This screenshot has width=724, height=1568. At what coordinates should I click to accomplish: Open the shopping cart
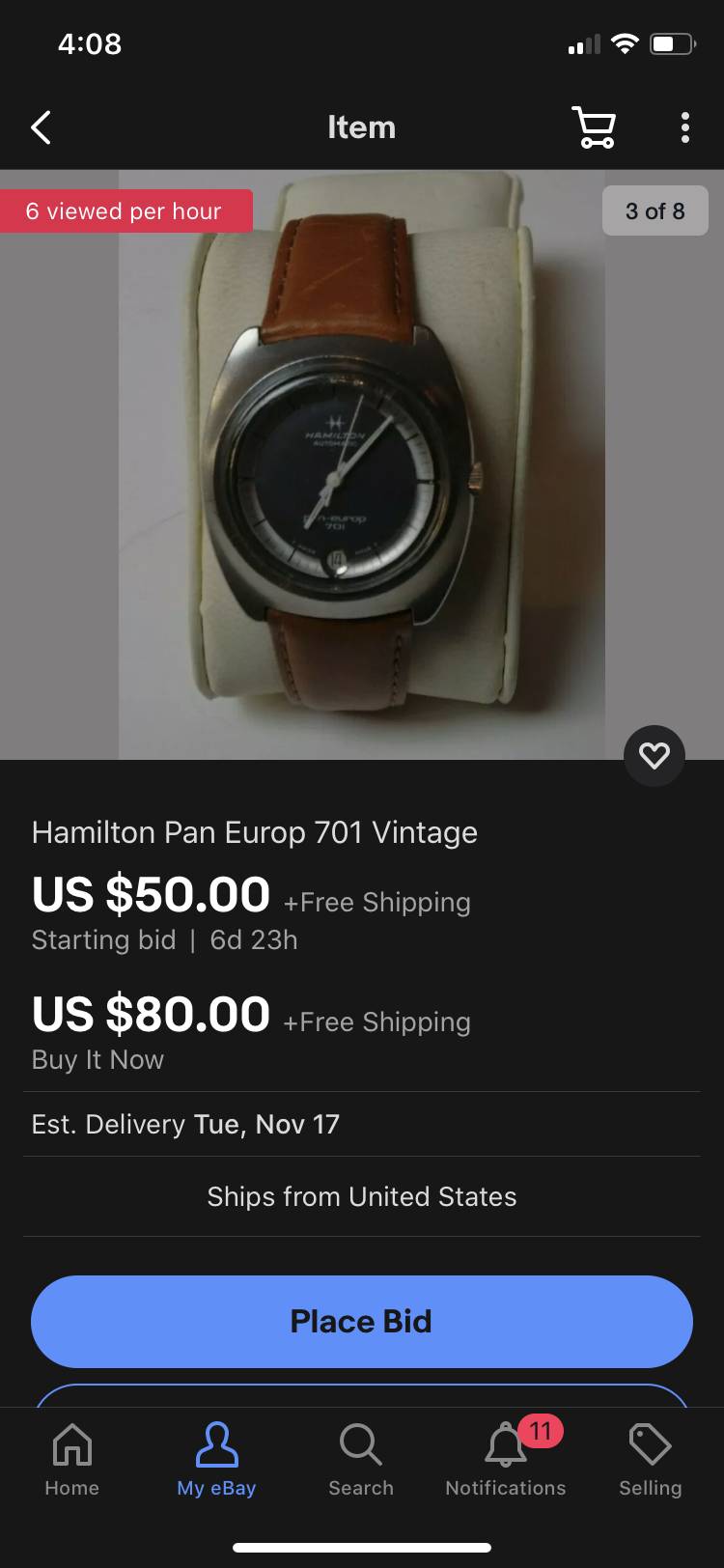point(594,127)
